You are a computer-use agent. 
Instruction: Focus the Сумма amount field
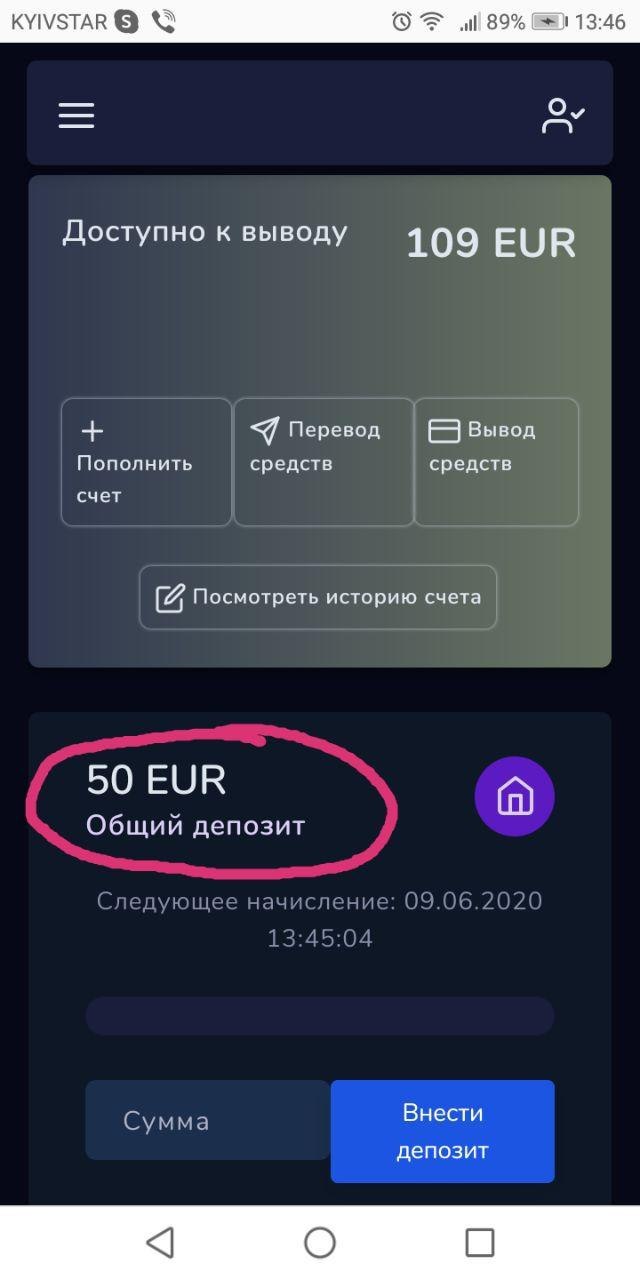click(x=208, y=1120)
